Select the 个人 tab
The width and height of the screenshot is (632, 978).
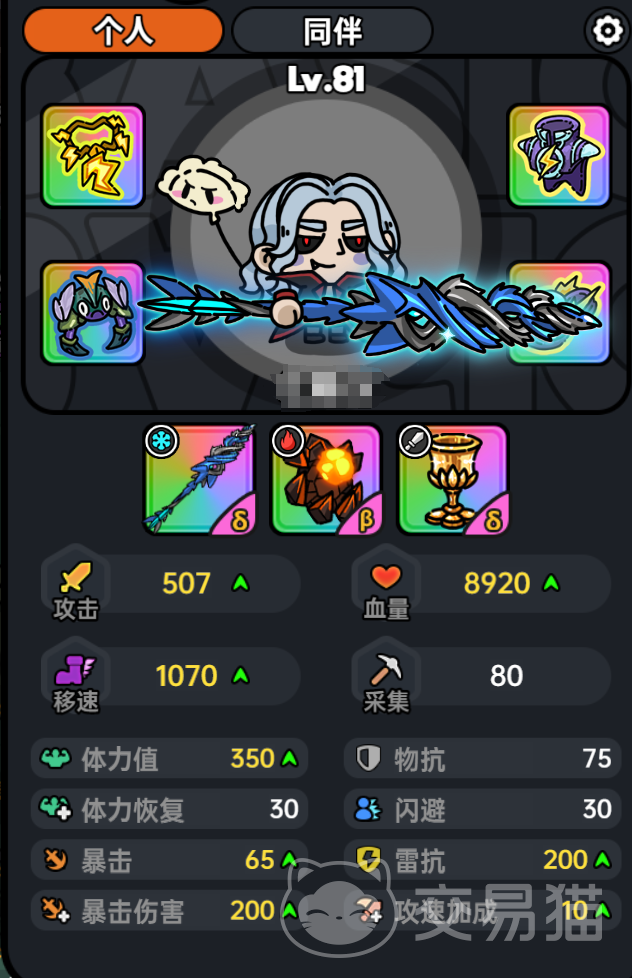[x=123, y=31]
